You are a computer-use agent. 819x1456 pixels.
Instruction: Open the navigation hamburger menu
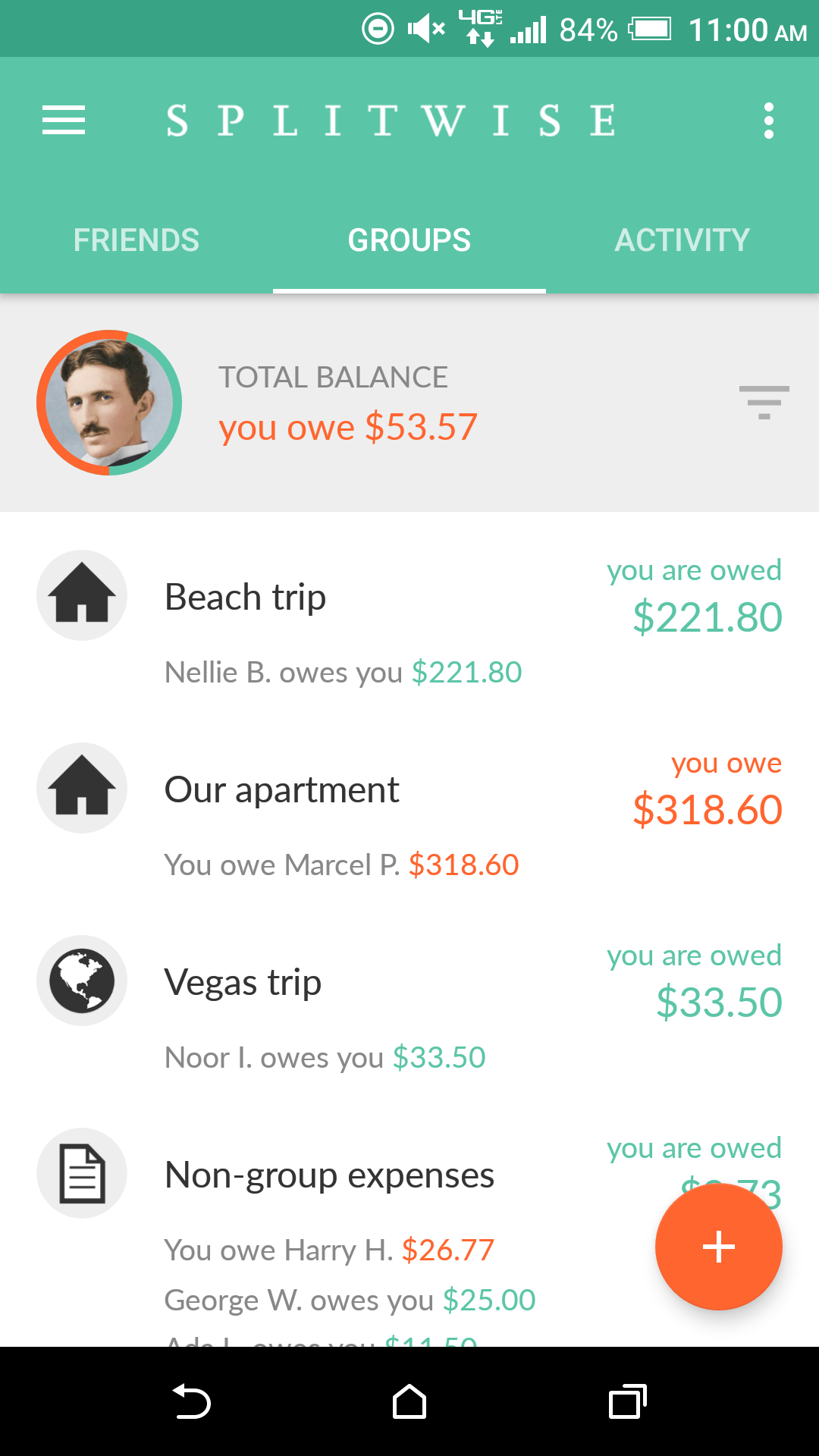63,120
